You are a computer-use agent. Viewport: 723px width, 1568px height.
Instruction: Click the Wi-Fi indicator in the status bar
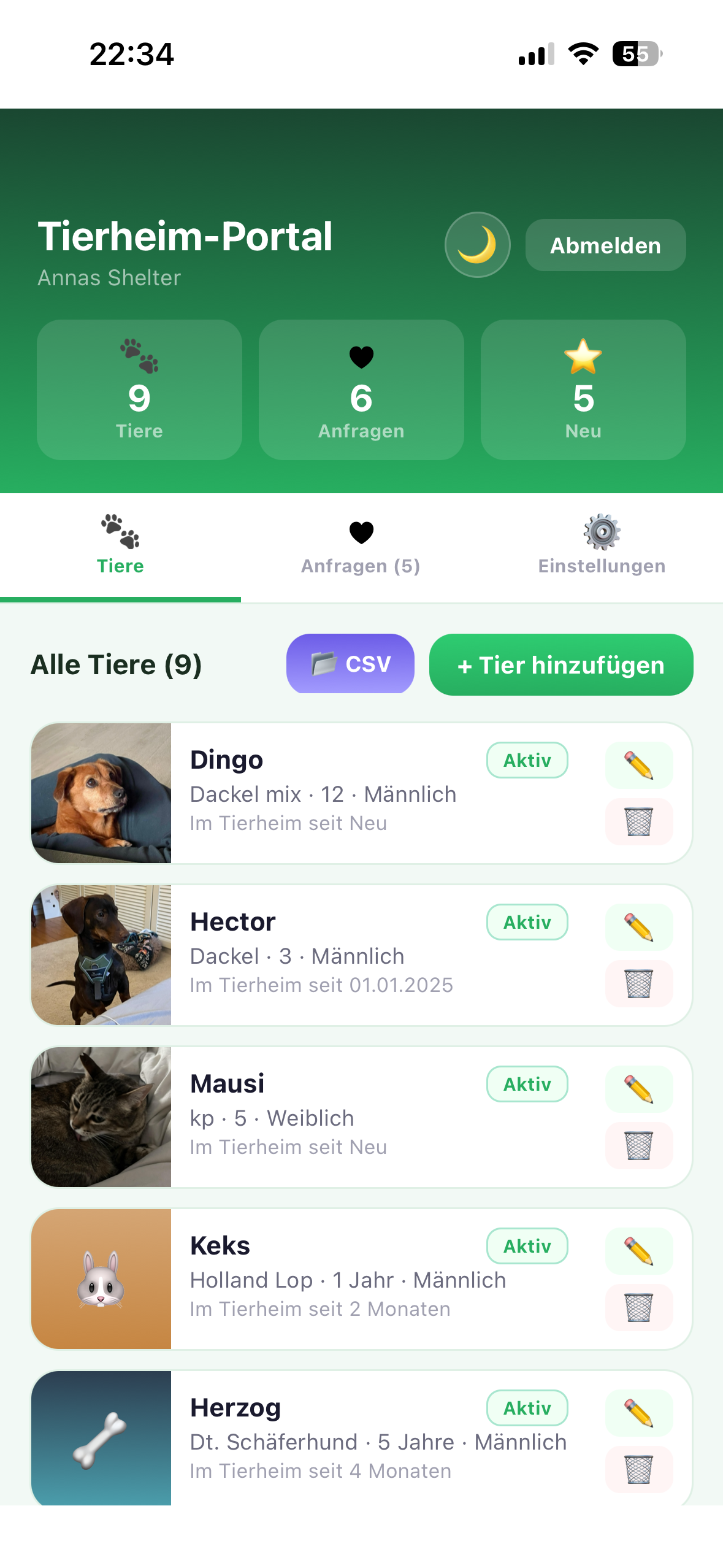[583, 54]
